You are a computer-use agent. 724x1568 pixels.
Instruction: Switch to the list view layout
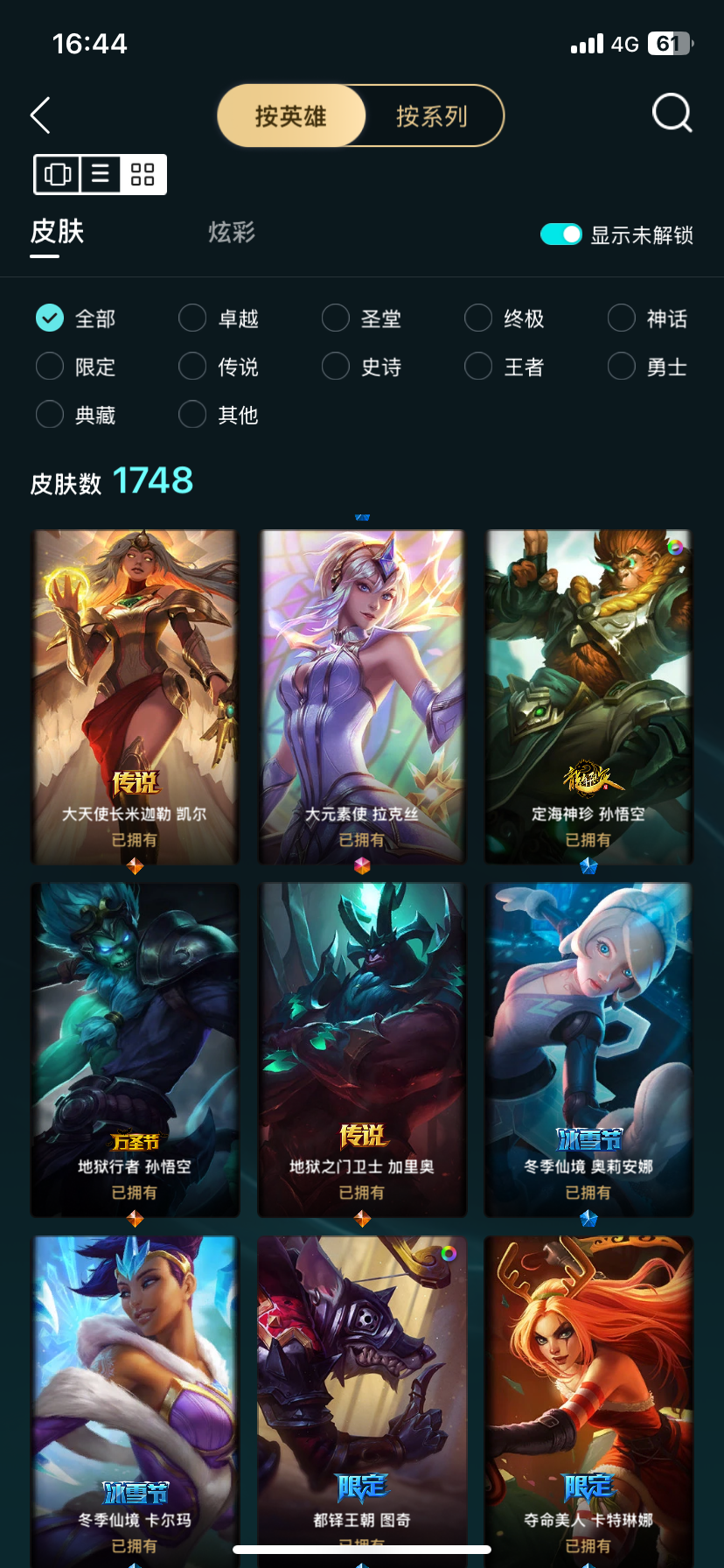(101, 174)
